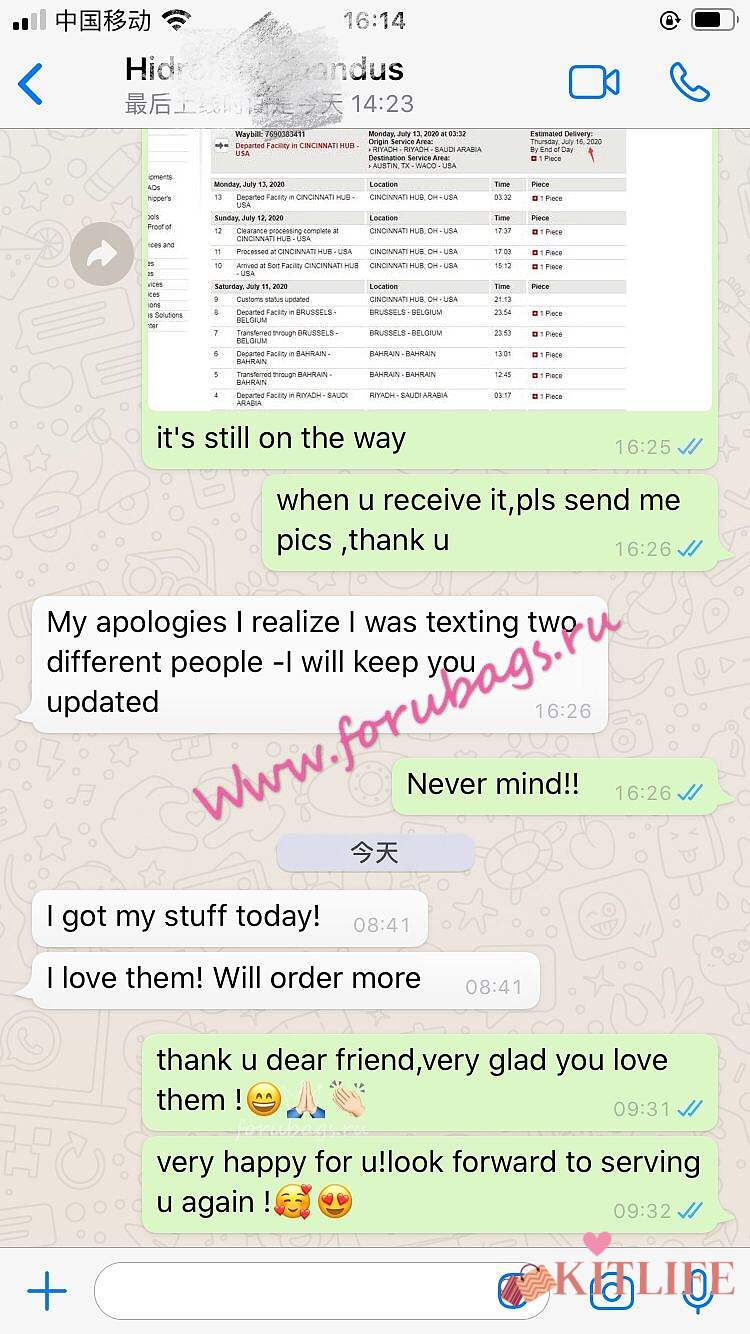Open the camera to send a photo

(x=611, y=1291)
